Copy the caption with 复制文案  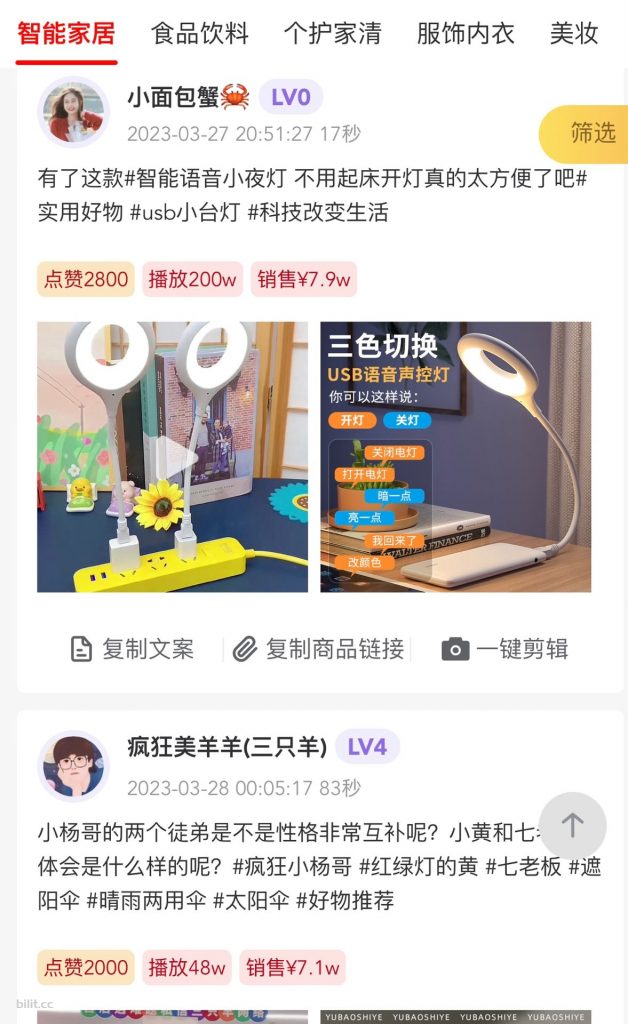click(132, 649)
